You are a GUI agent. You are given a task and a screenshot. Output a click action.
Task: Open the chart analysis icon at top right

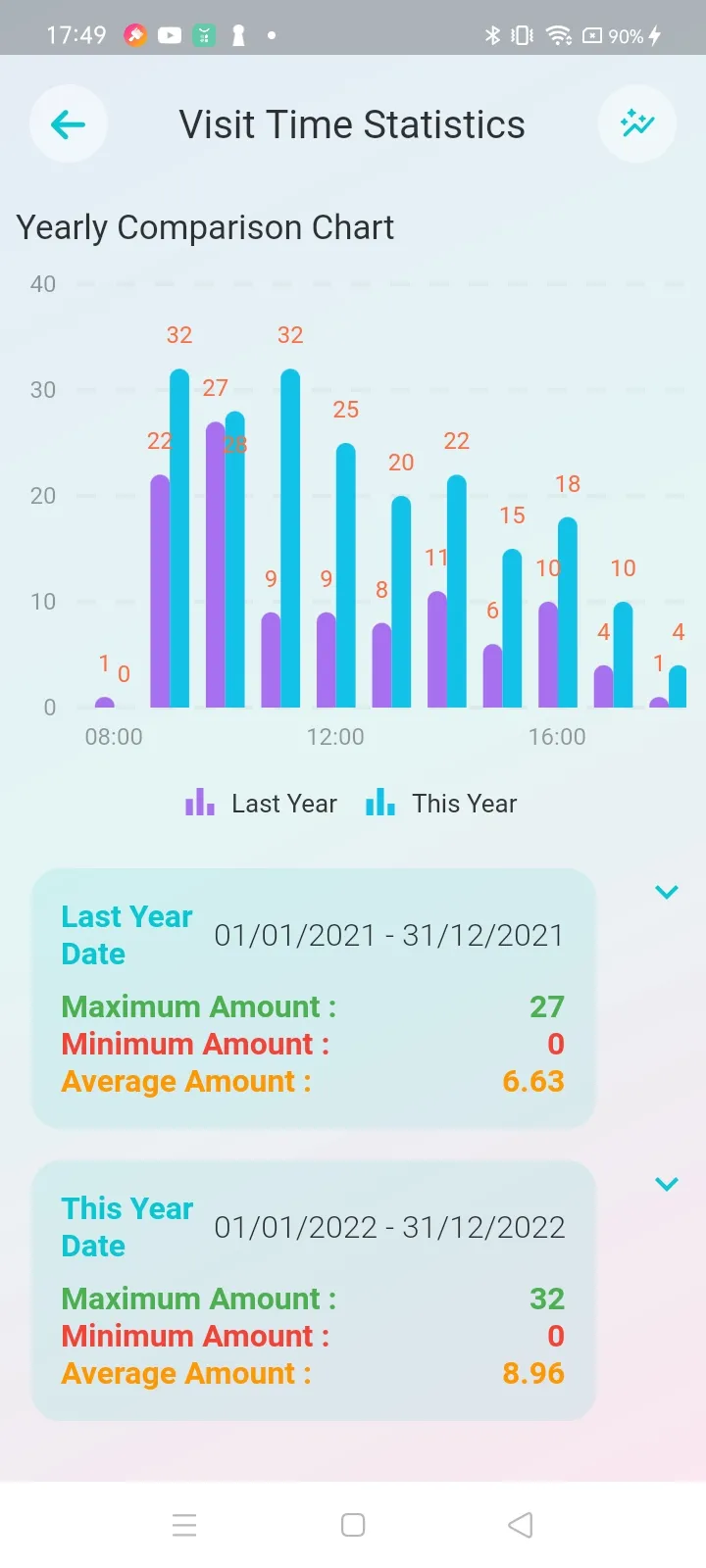pyautogui.click(x=637, y=123)
